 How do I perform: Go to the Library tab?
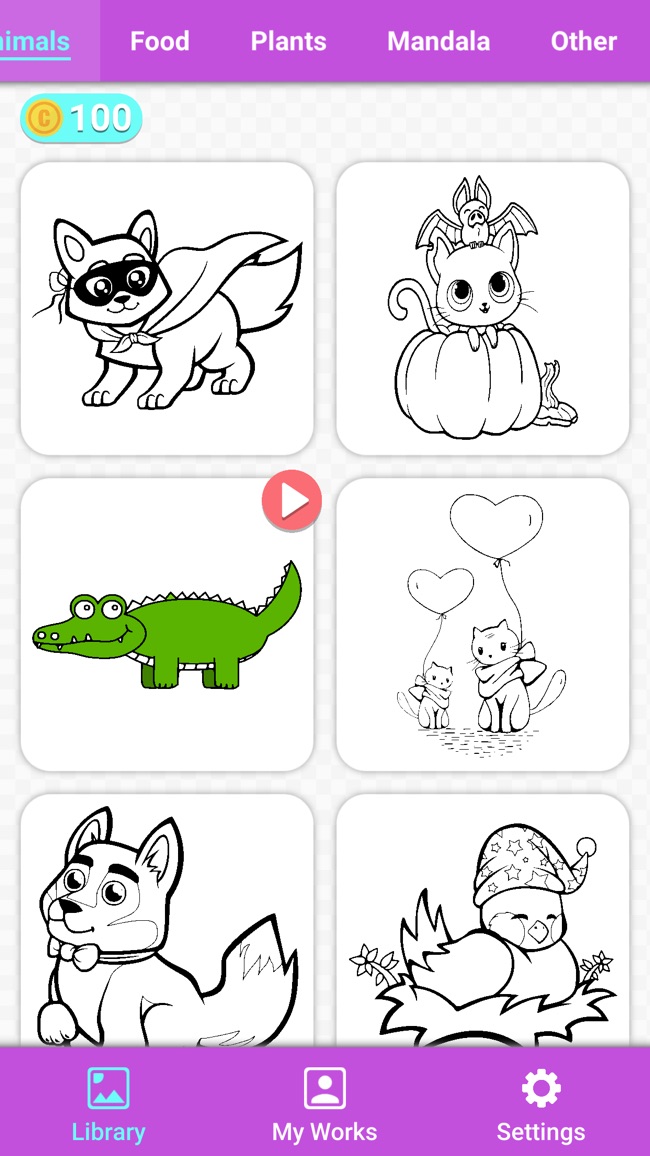click(108, 1104)
